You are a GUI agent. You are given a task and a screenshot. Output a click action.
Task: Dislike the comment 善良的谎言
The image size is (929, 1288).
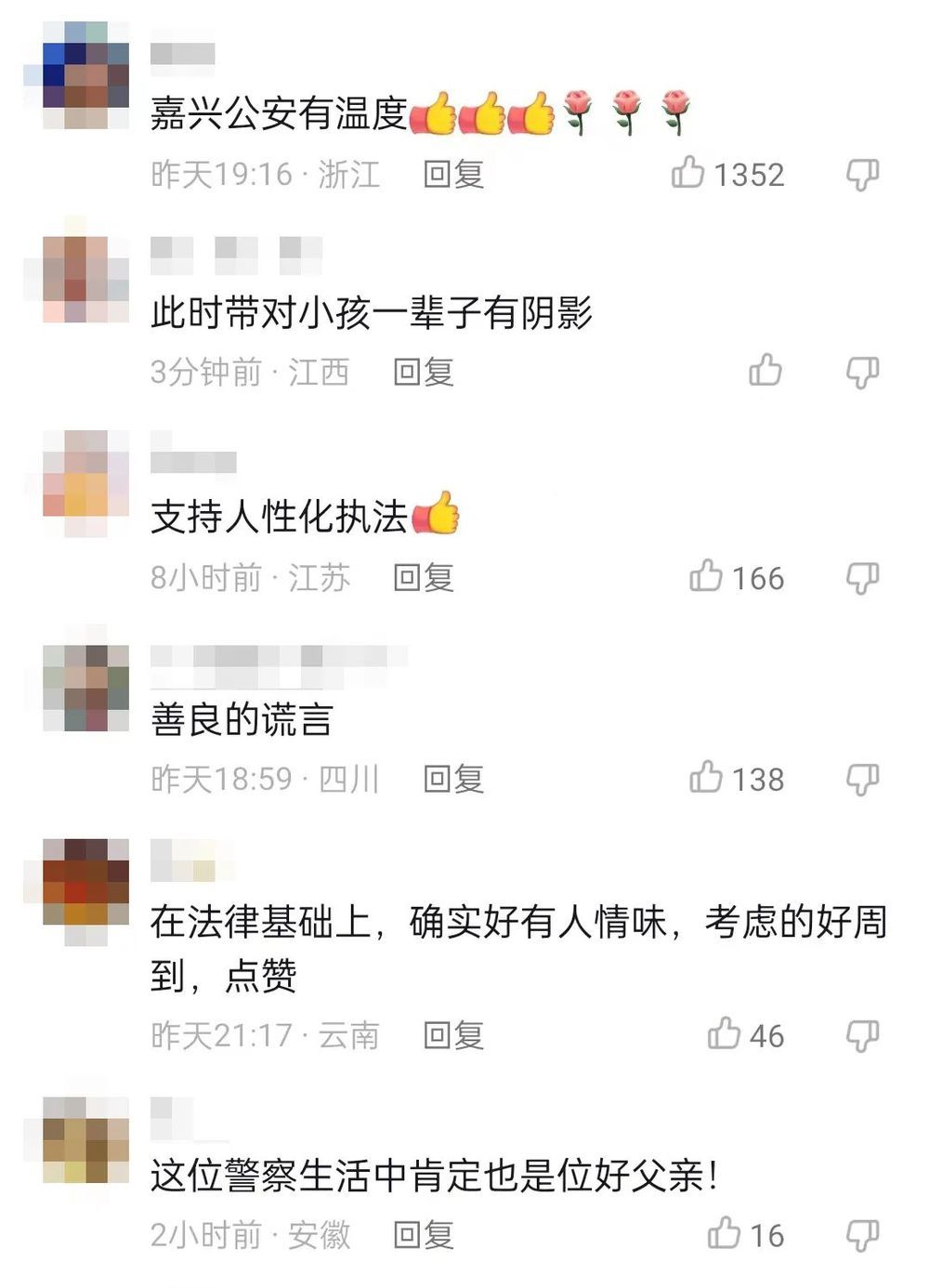coord(863,779)
